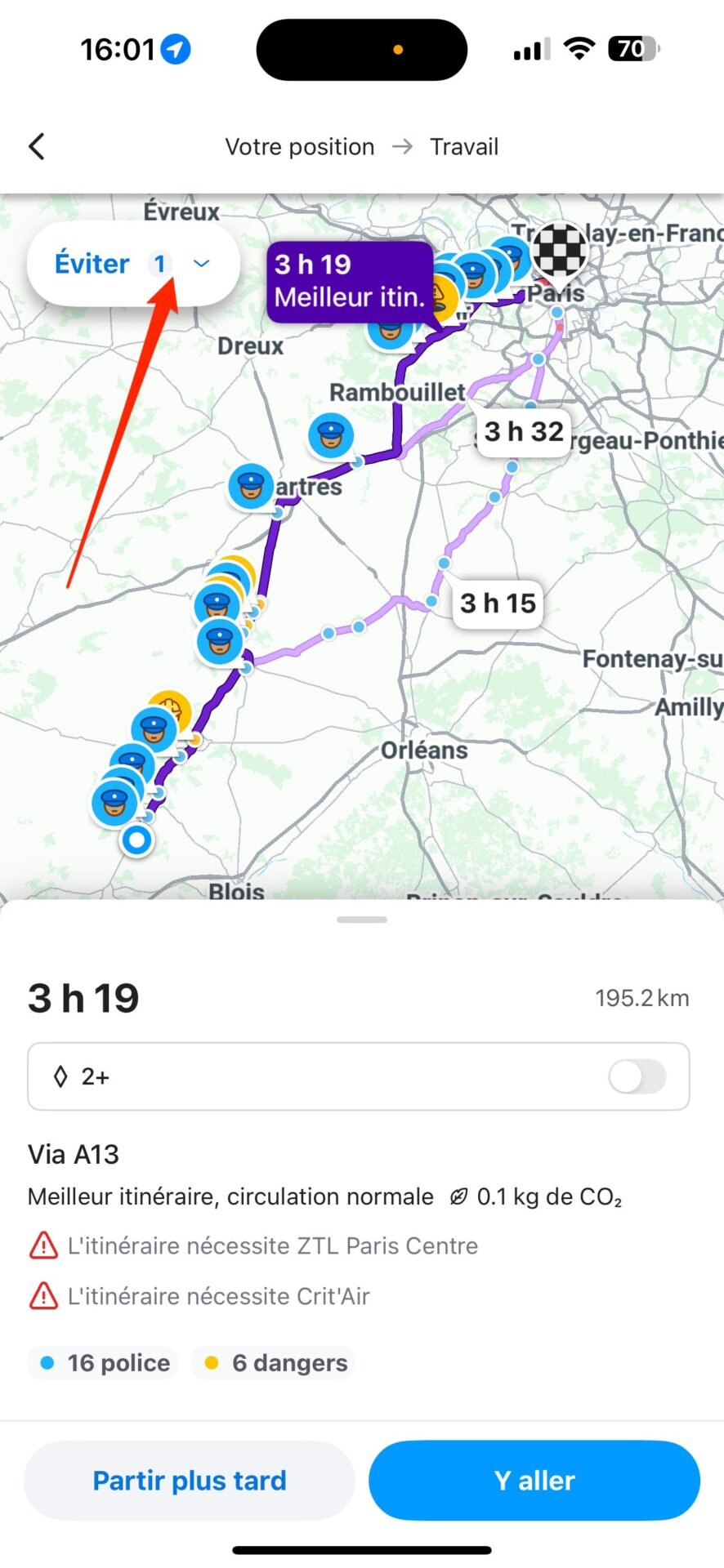This screenshot has width=724, height=1568.
Task: Tap the route sheet drag handle
Action: (x=362, y=920)
